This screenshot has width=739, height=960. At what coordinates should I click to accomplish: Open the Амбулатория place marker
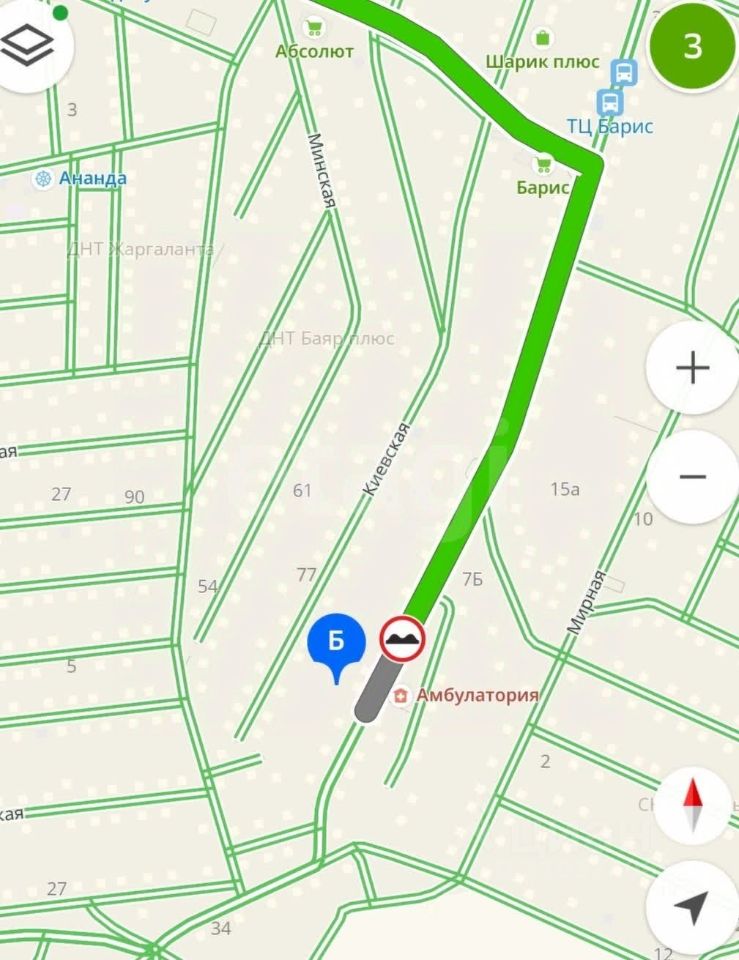[401, 695]
